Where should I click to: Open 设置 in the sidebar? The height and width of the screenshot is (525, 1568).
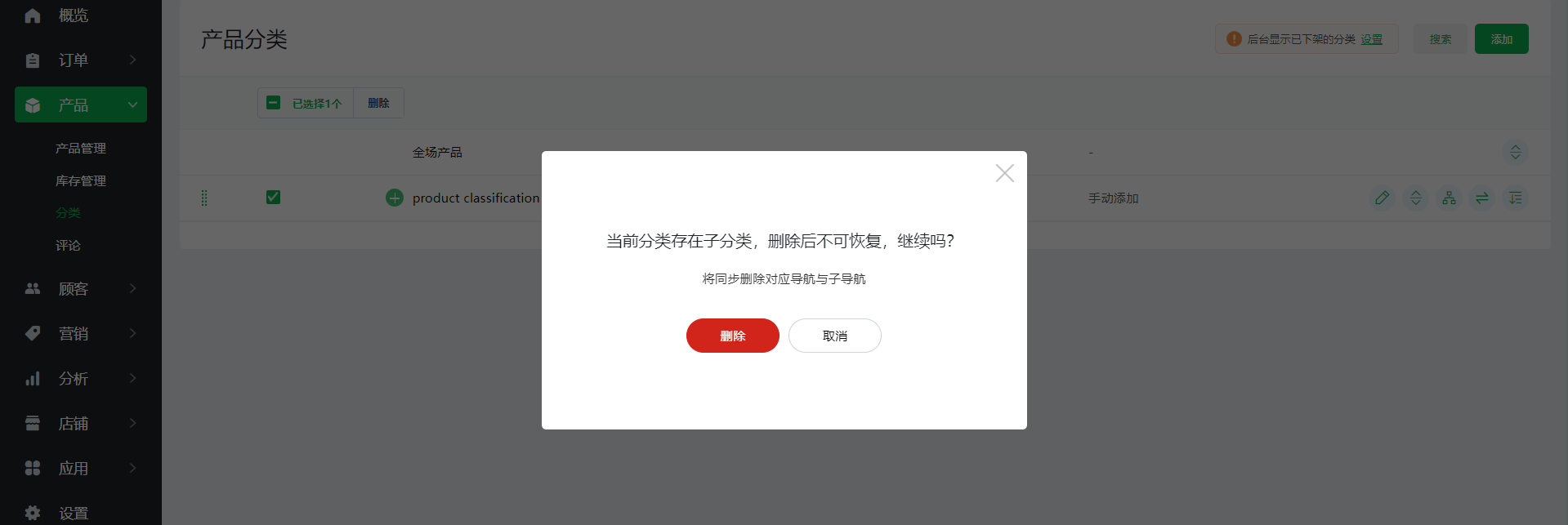pyautogui.click(x=73, y=513)
